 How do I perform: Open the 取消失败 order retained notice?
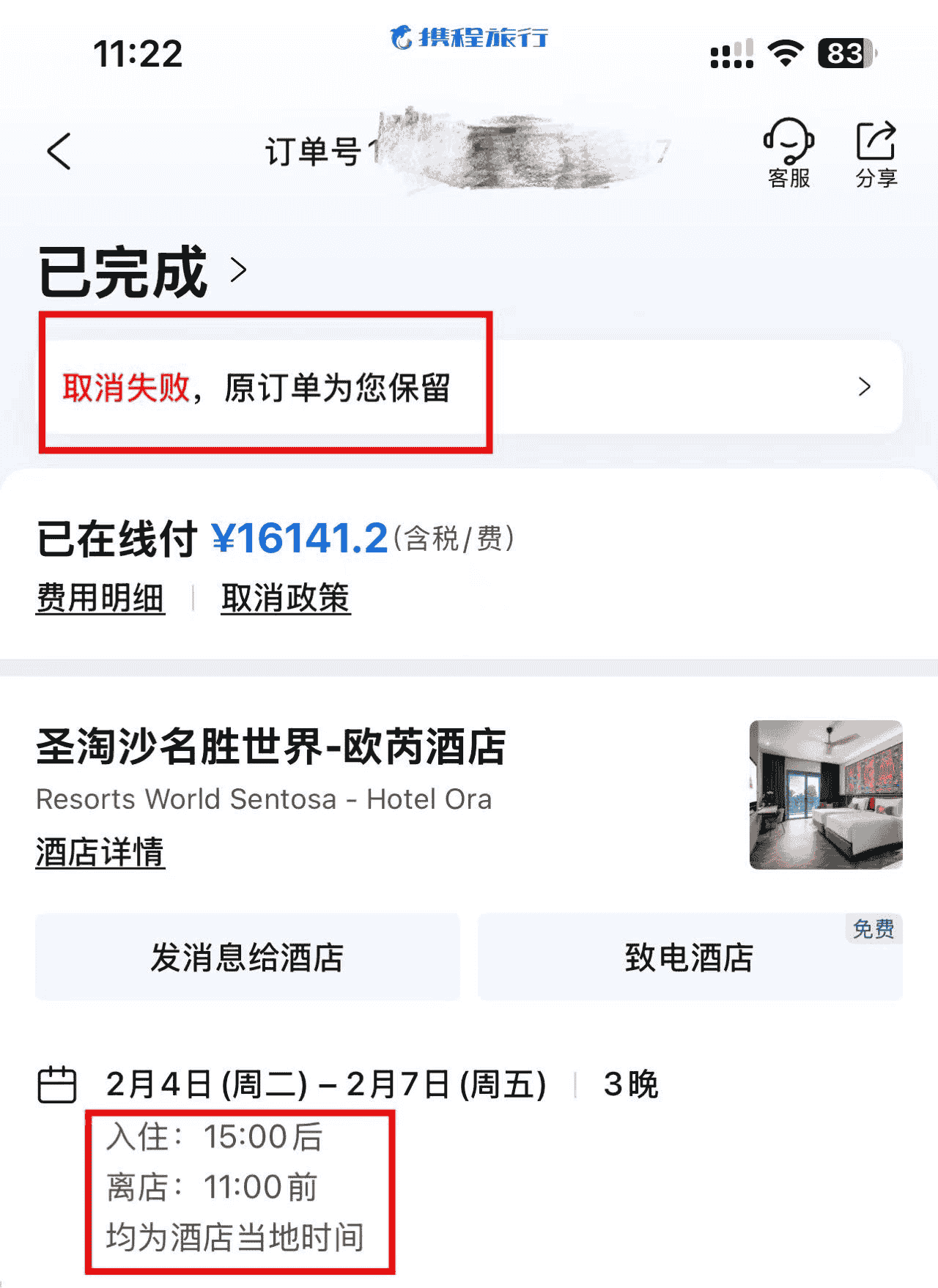[469, 387]
